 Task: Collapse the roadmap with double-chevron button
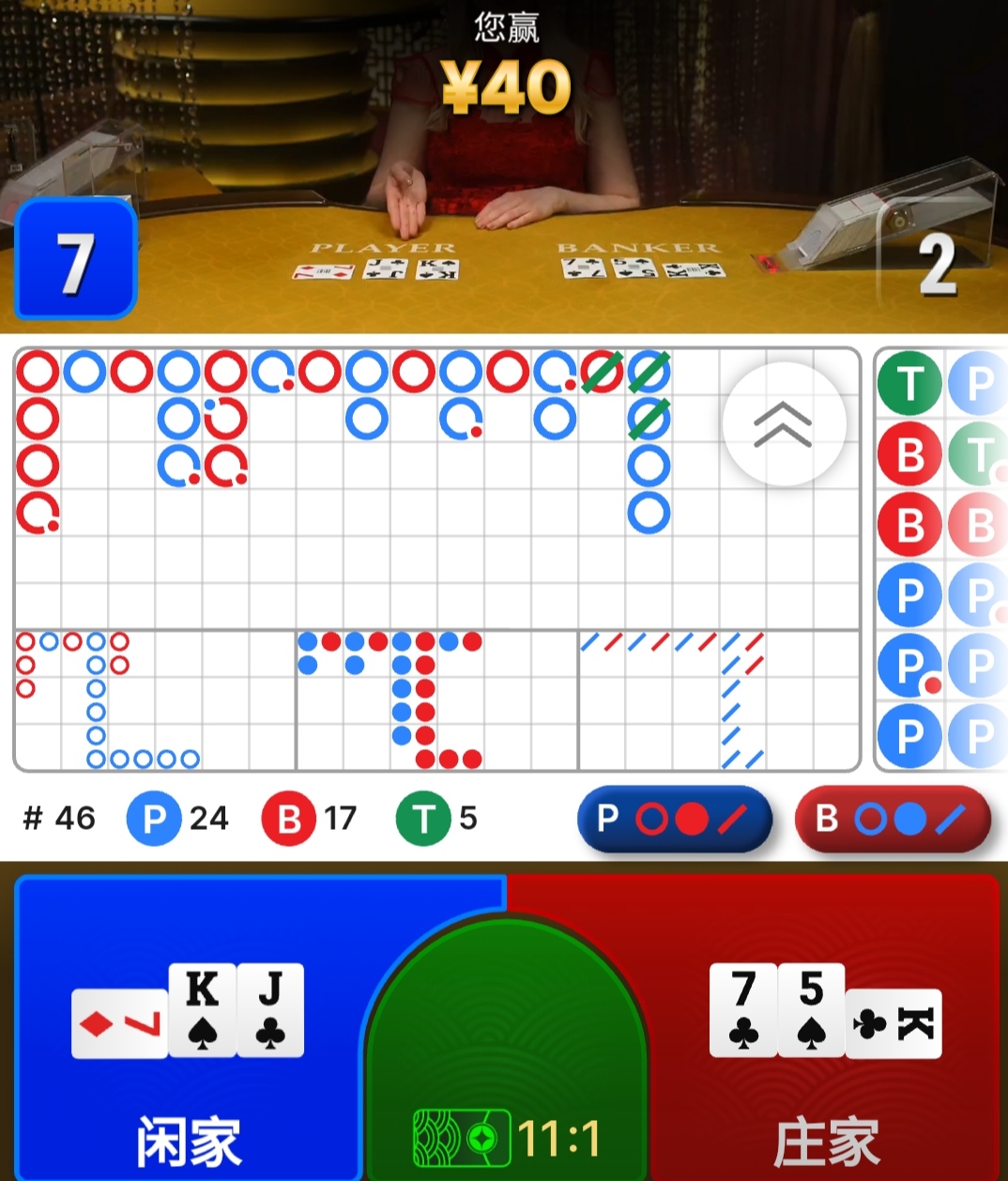[784, 424]
